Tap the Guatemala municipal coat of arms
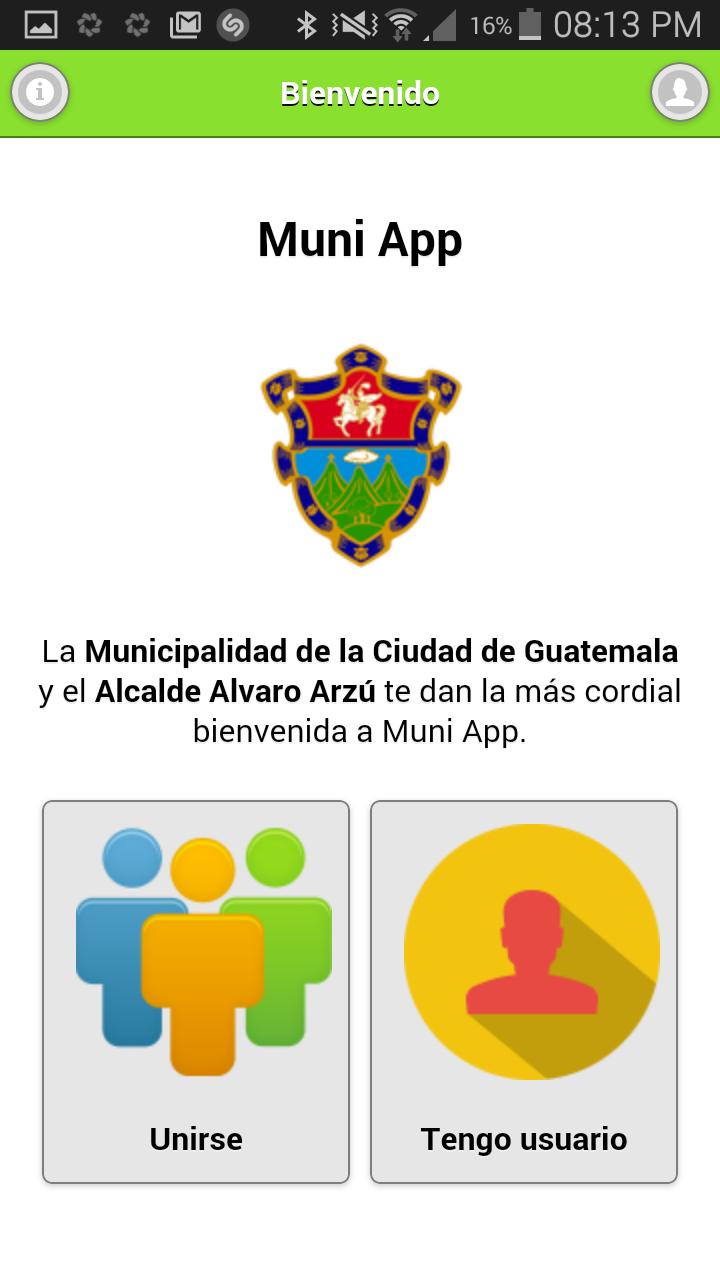The height and width of the screenshot is (1280, 720). pos(360,455)
